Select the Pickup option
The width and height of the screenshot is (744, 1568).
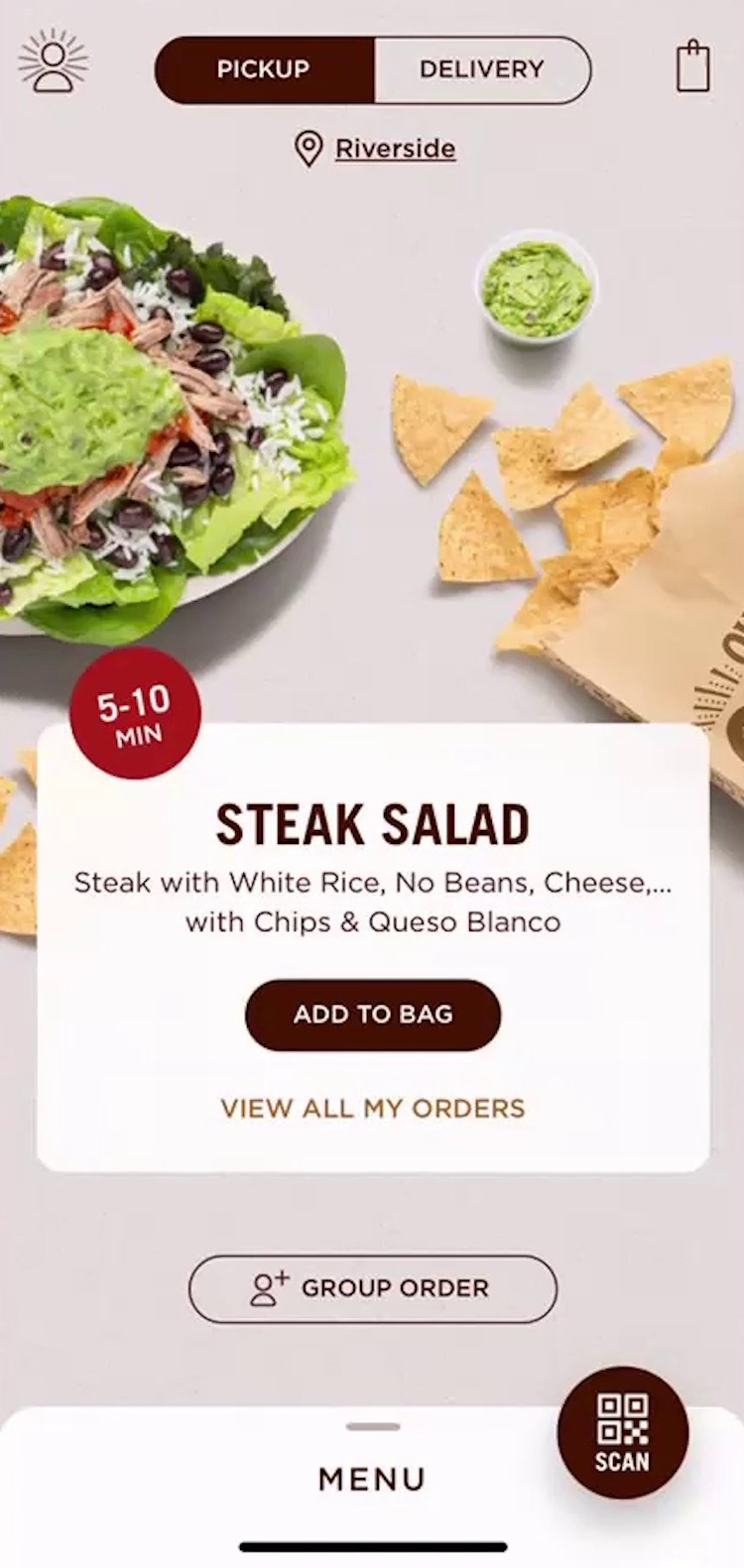pyautogui.click(x=265, y=69)
